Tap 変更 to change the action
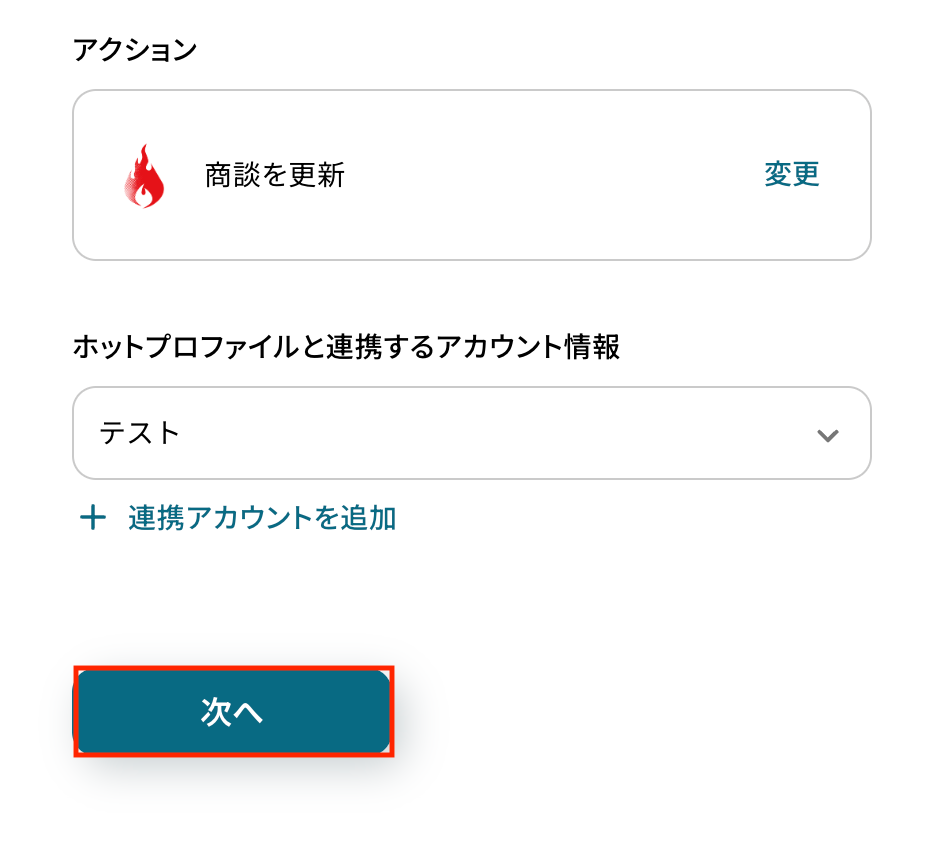952x862 pixels. click(x=791, y=175)
